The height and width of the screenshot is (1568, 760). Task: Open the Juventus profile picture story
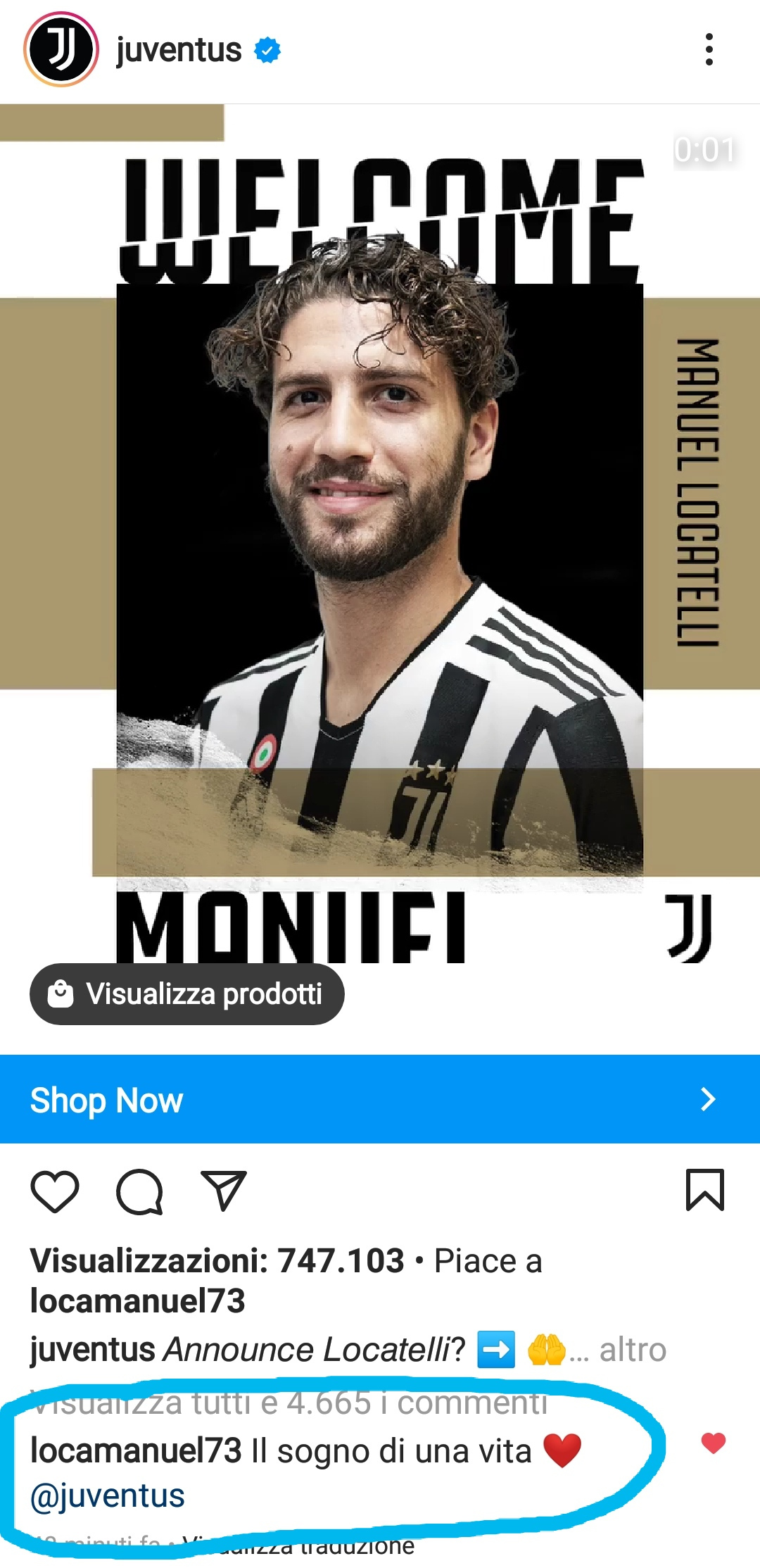[61, 50]
